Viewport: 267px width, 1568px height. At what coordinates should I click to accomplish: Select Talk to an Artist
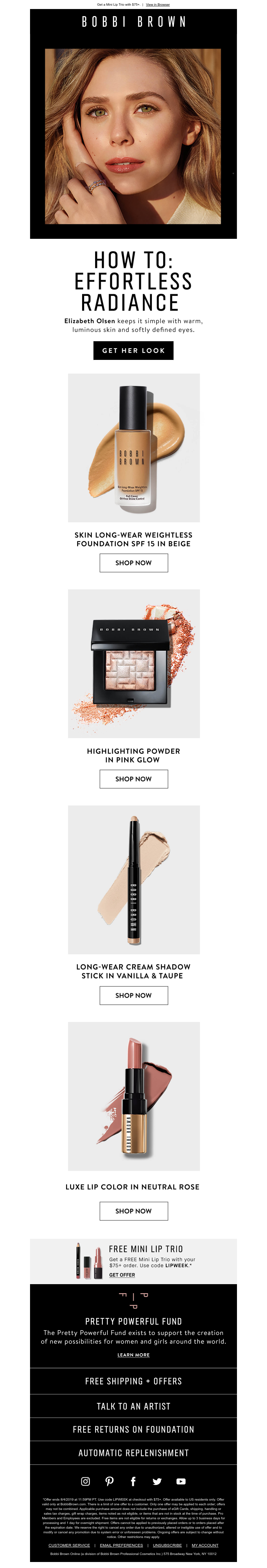[133, 1406]
